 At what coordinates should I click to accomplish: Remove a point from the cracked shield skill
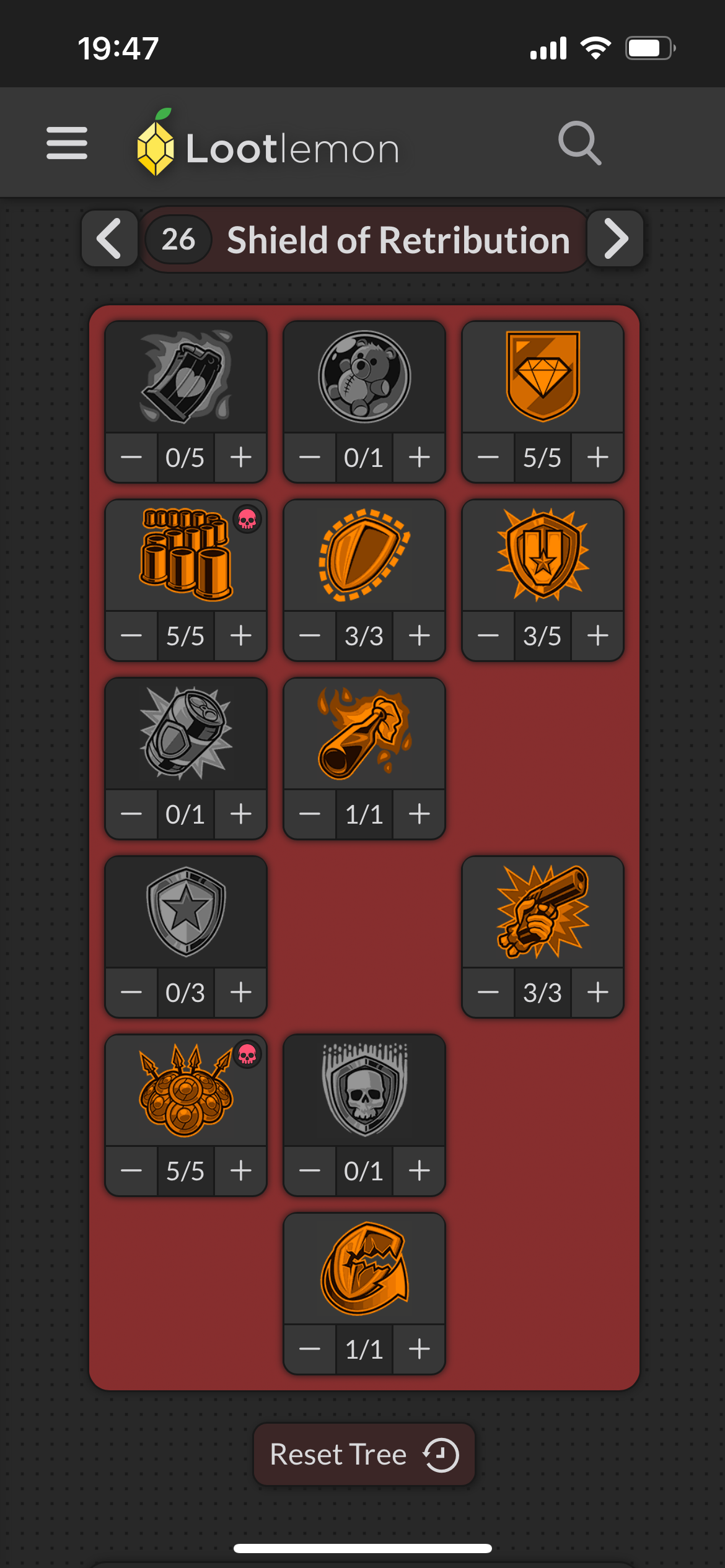[x=310, y=1349]
